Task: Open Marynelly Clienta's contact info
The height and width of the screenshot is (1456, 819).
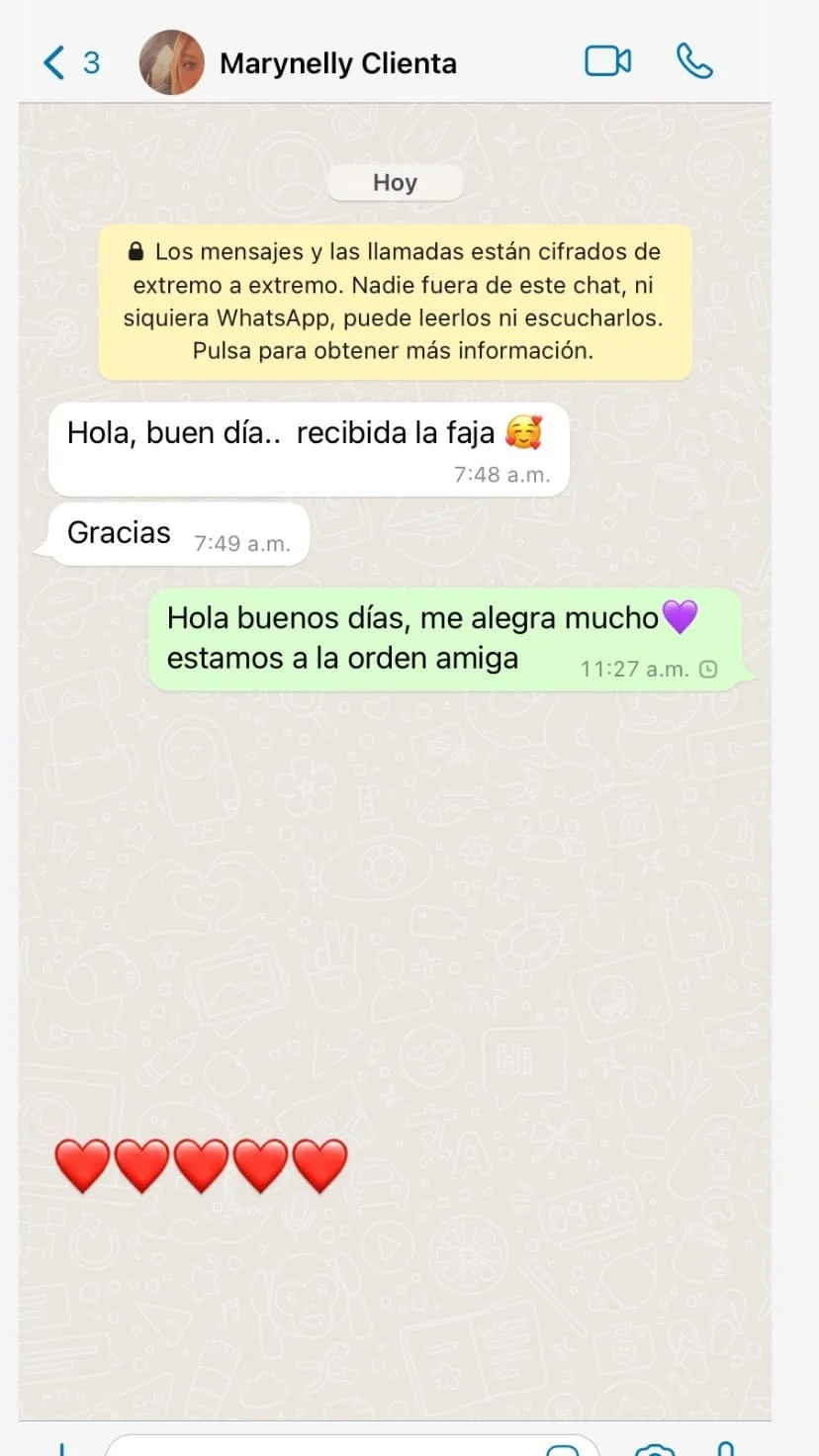Action: point(337,63)
